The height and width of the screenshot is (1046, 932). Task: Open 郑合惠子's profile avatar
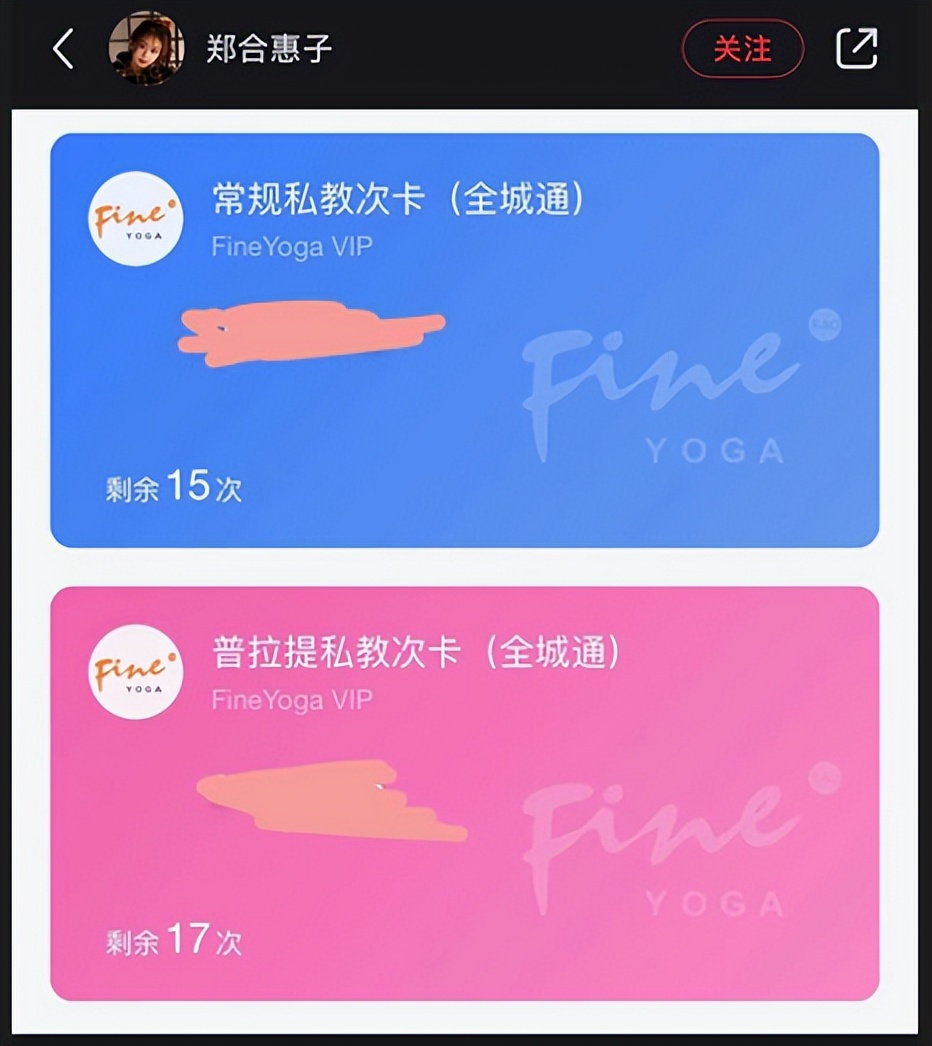[147, 48]
